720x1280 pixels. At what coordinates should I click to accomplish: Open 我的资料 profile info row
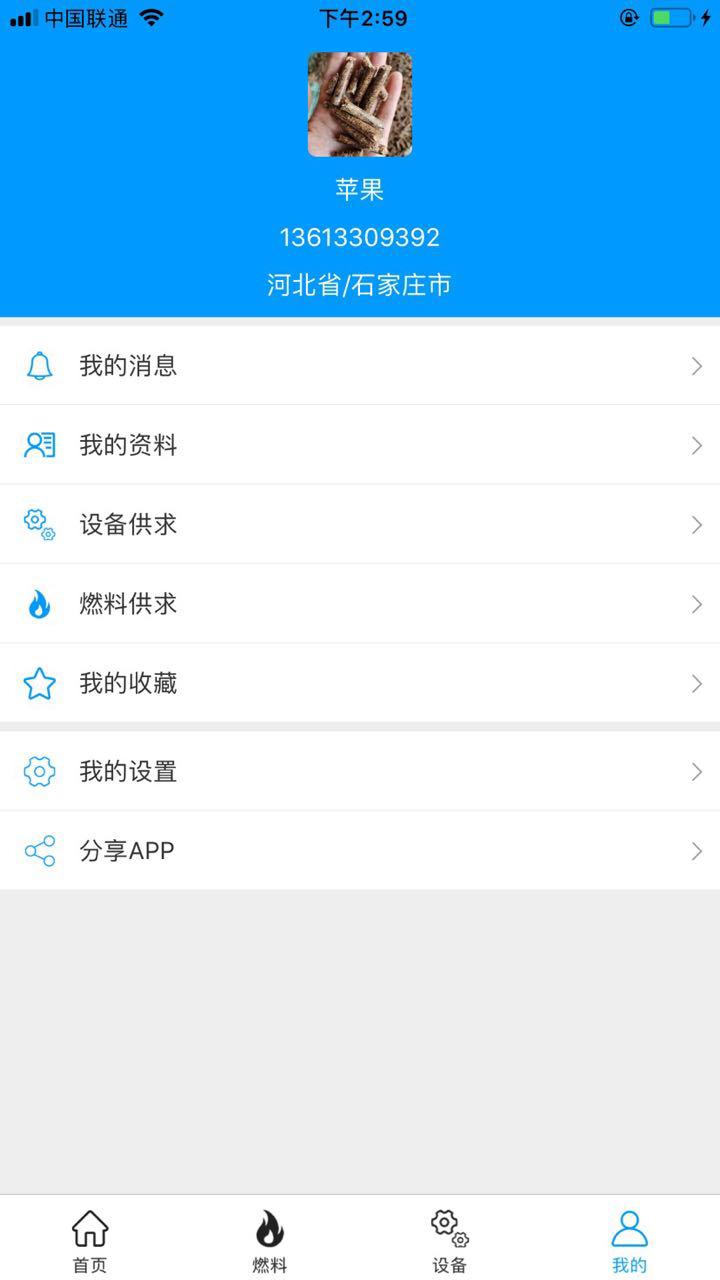click(360, 445)
